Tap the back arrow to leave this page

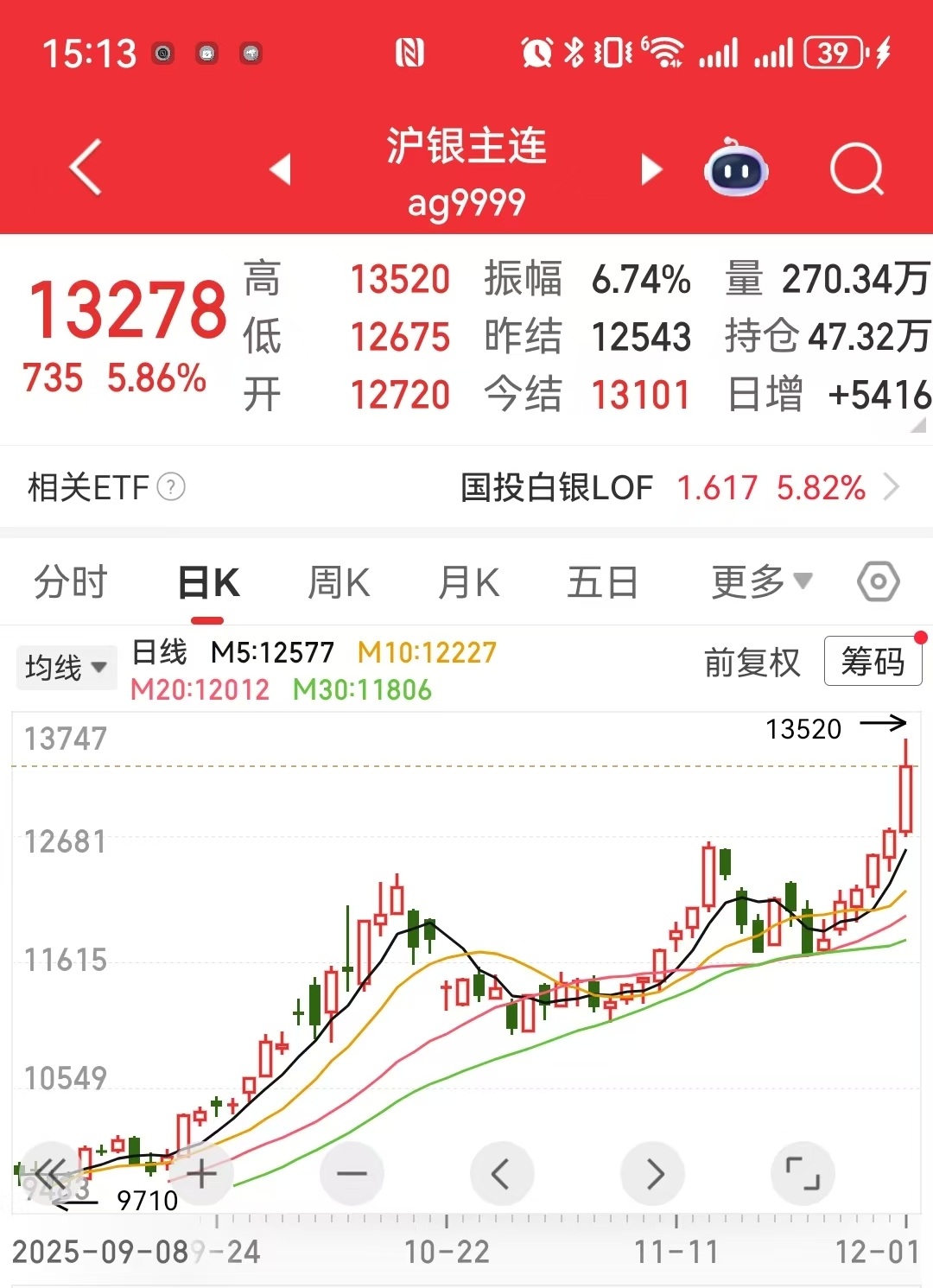click(x=85, y=167)
